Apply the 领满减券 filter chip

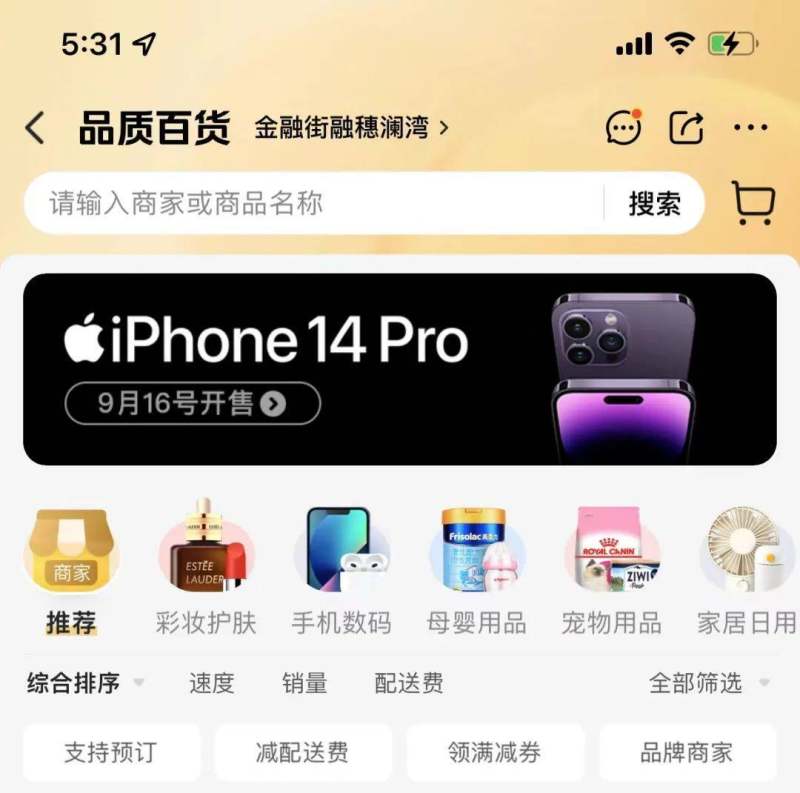click(495, 752)
